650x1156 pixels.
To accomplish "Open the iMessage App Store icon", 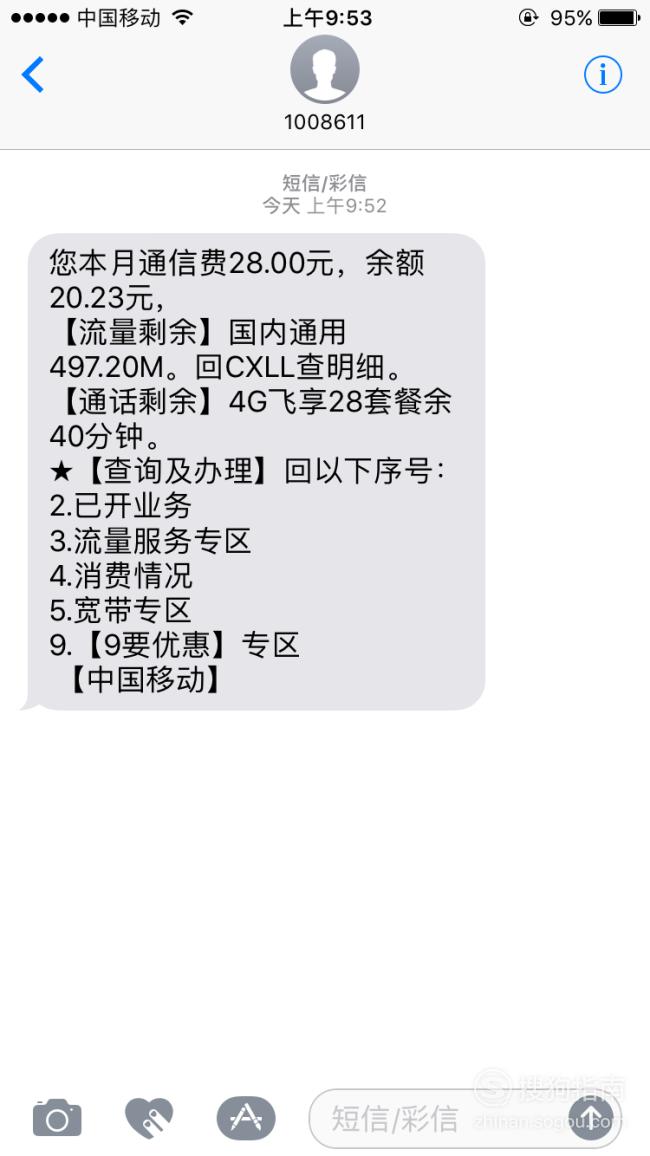I will click(246, 1118).
